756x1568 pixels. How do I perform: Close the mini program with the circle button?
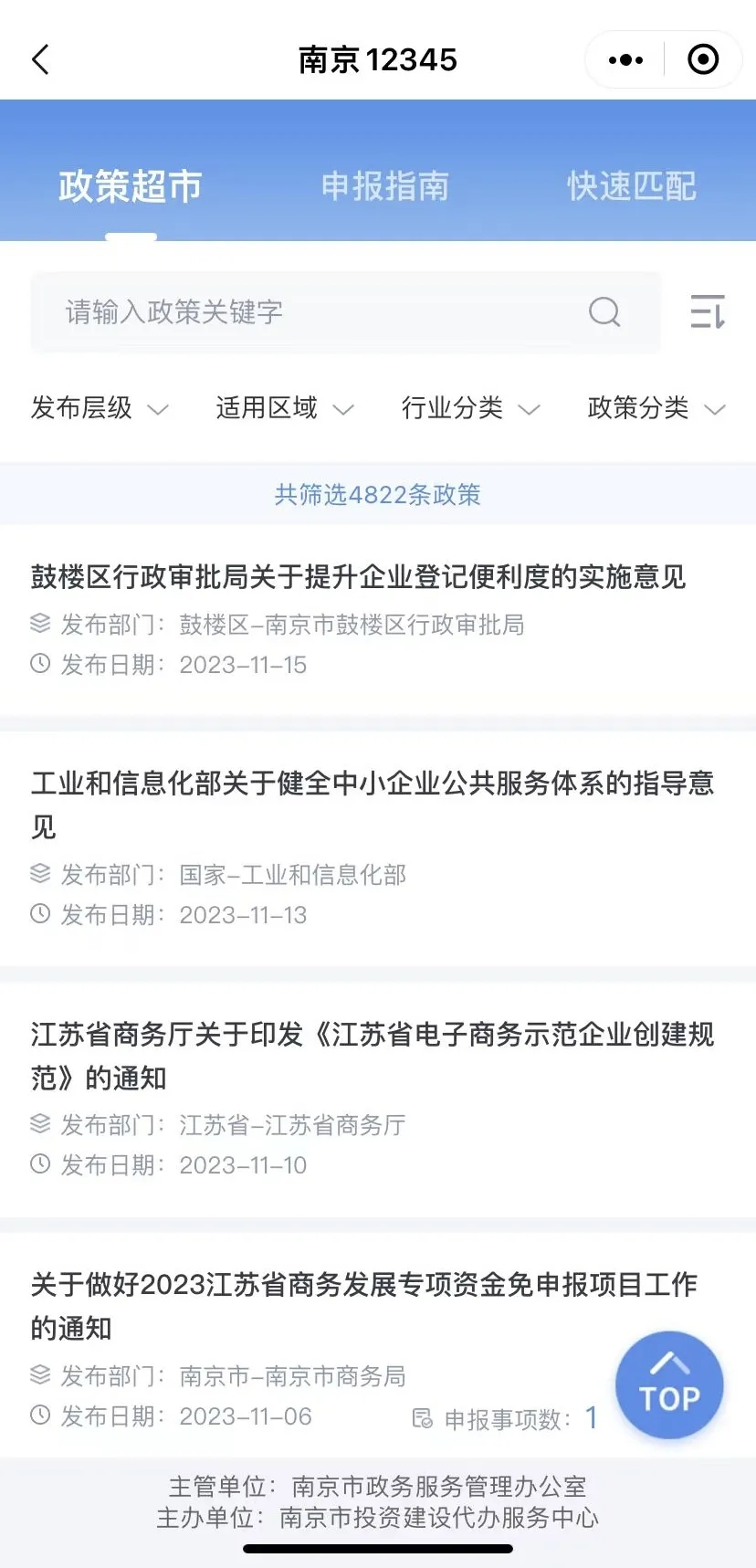[x=702, y=60]
